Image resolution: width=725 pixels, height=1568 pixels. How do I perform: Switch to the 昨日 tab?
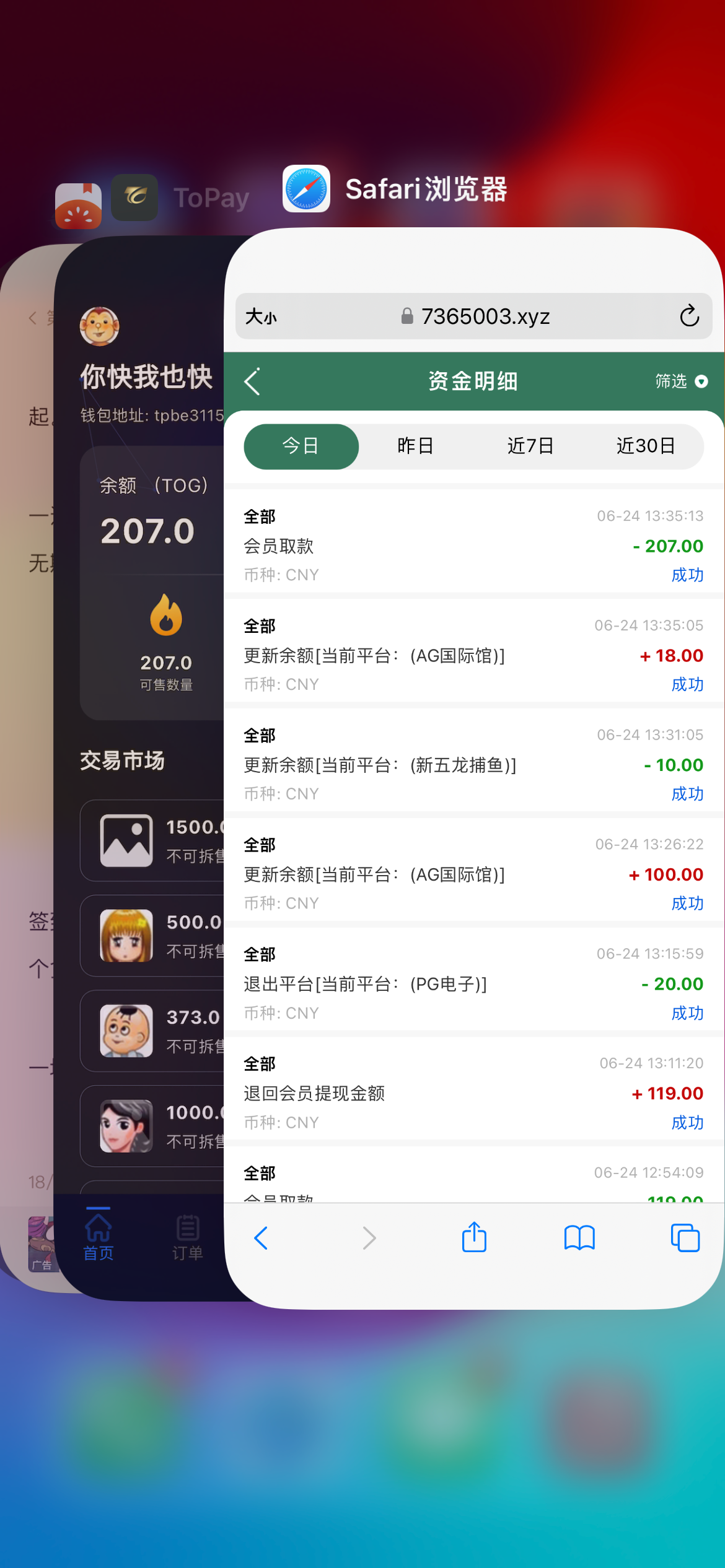(415, 446)
